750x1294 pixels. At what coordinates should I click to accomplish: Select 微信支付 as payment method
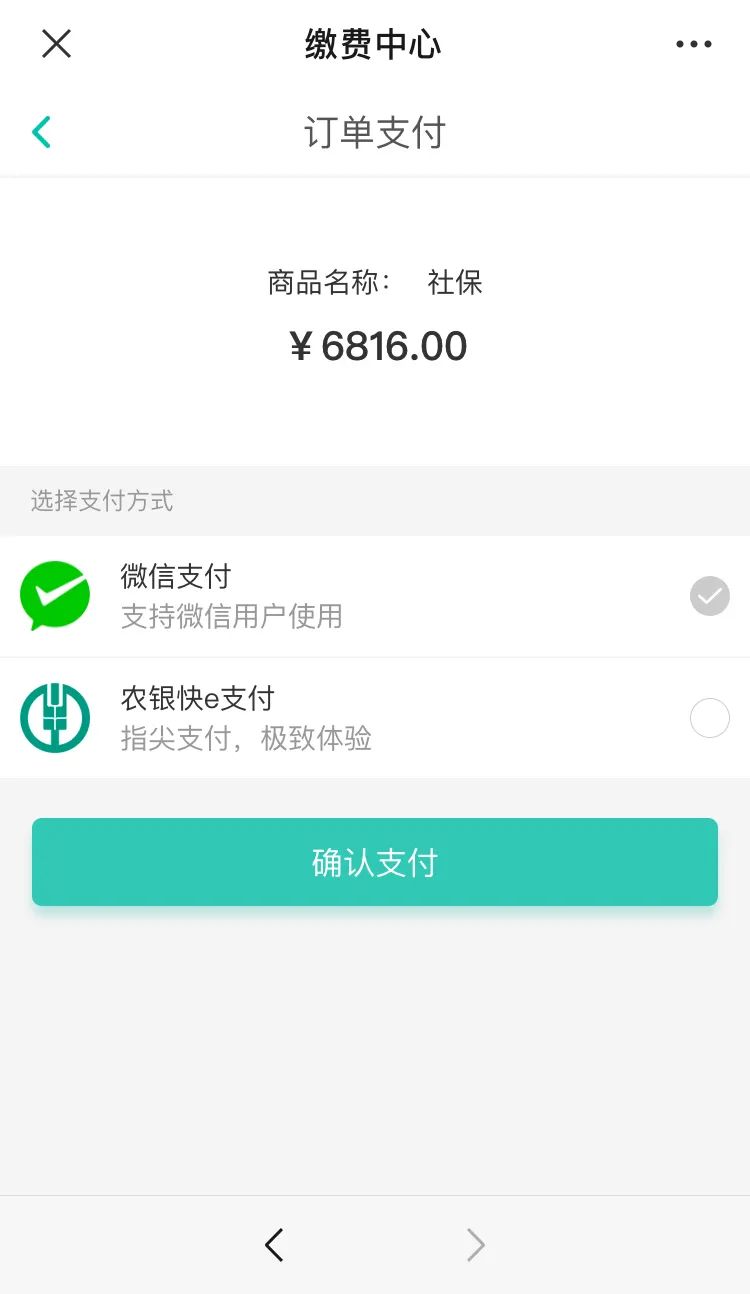coord(375,597)
